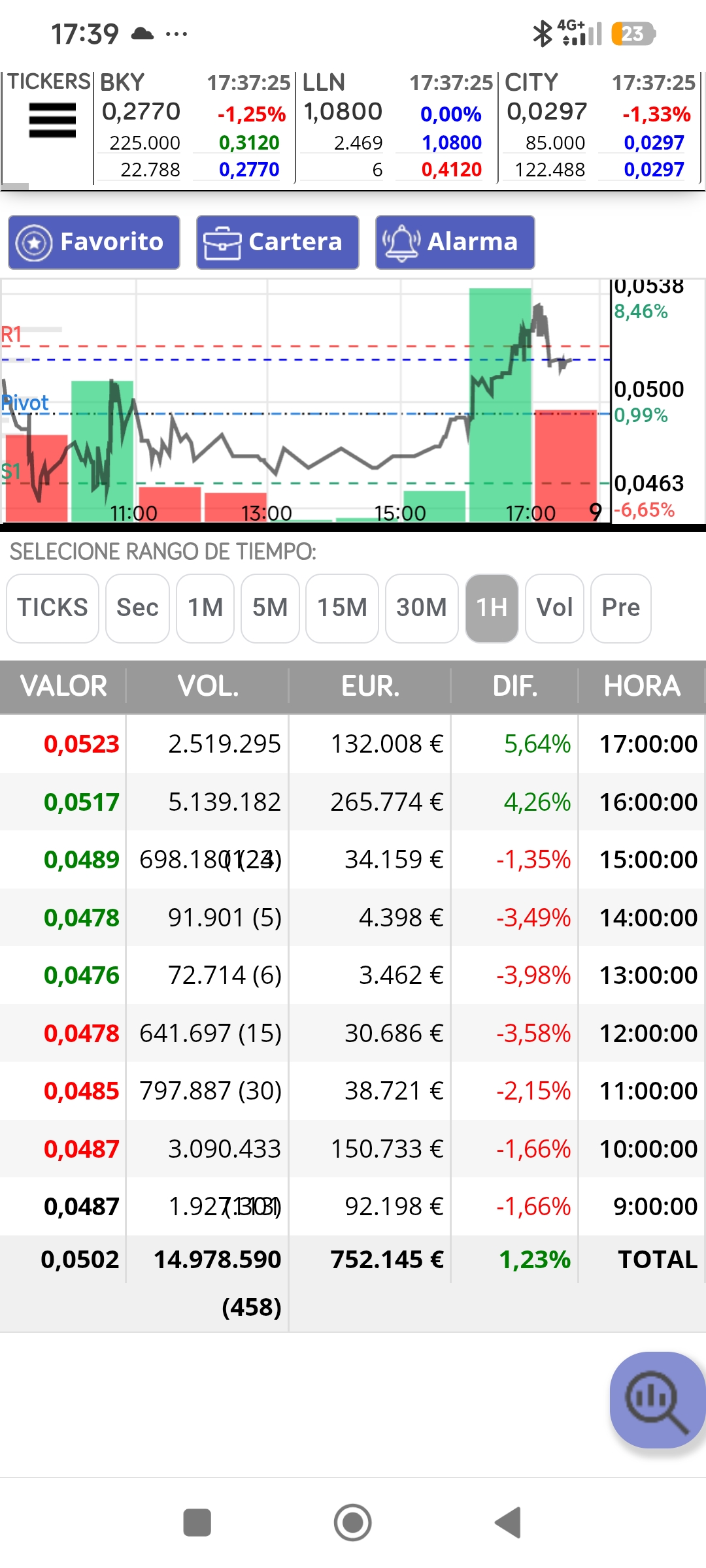Choose the 1M time range
The image size is (706, 1568).
pos(205,608)
